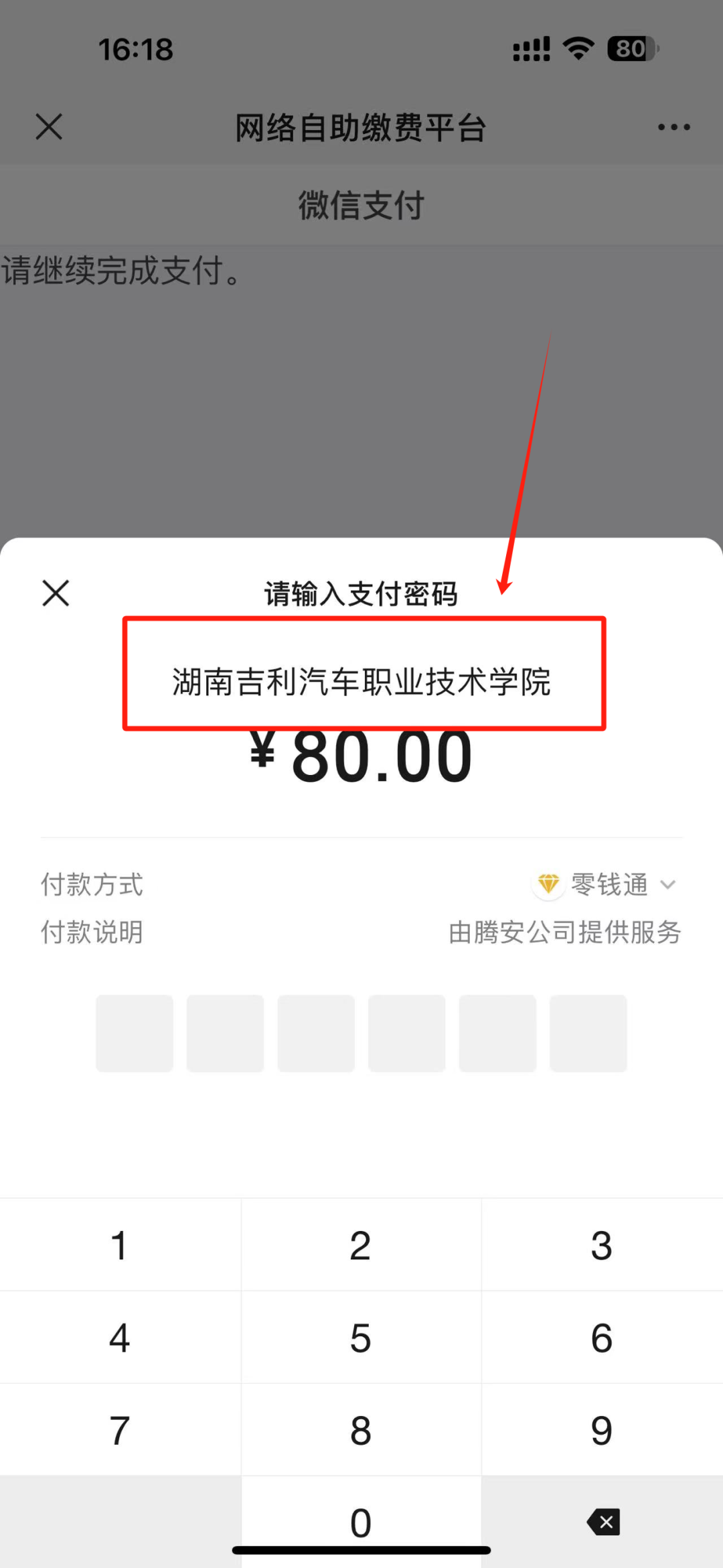Enter digit 9 on keypad
723x1568 pixels.
pyautogui.click(x=602, y=1431)
